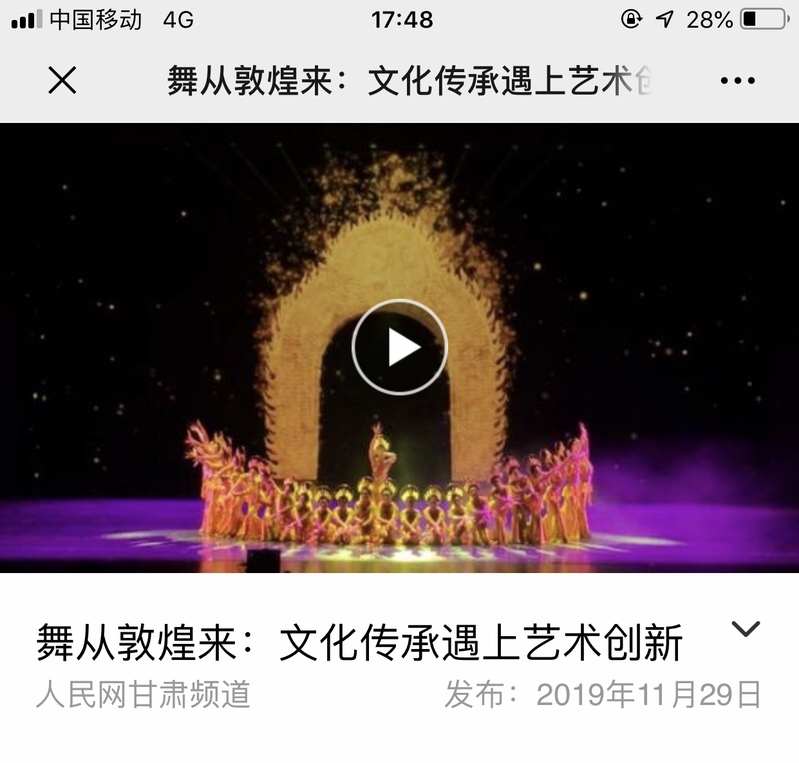Close the article page
This screenshot has width=799, height=763.
pos(62,81)
